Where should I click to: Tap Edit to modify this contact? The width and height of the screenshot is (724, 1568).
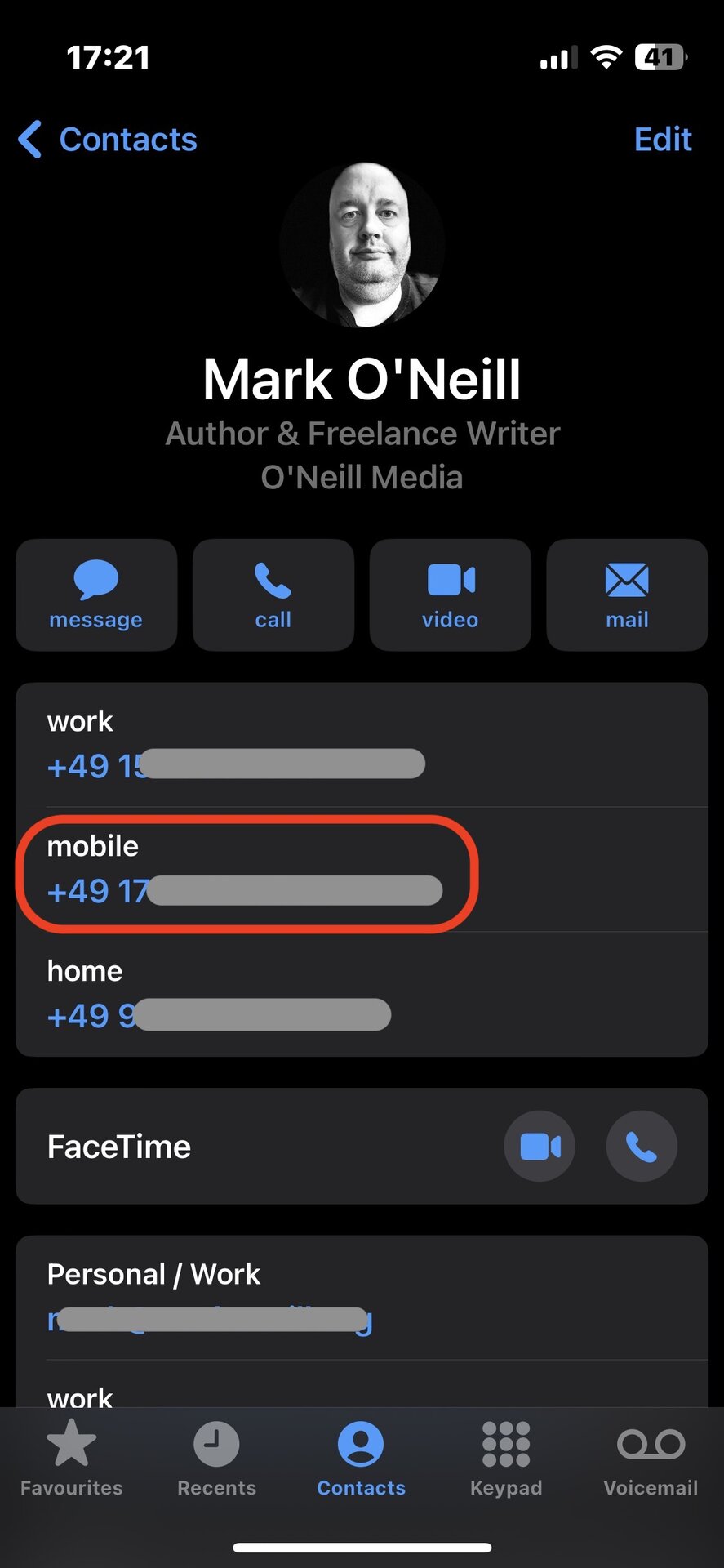[x=663, y=140]
